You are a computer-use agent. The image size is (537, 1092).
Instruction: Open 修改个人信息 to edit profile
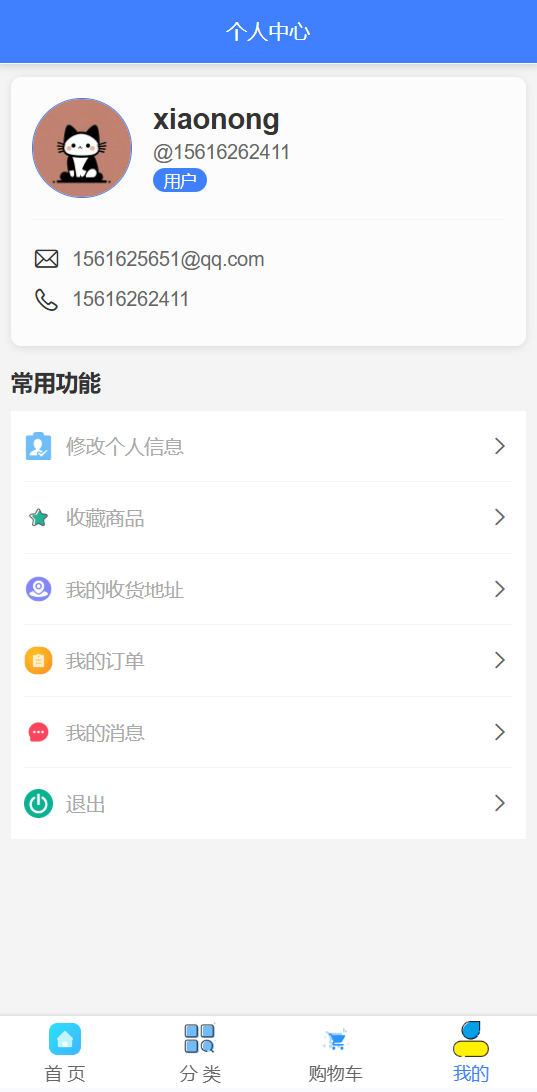268,446
